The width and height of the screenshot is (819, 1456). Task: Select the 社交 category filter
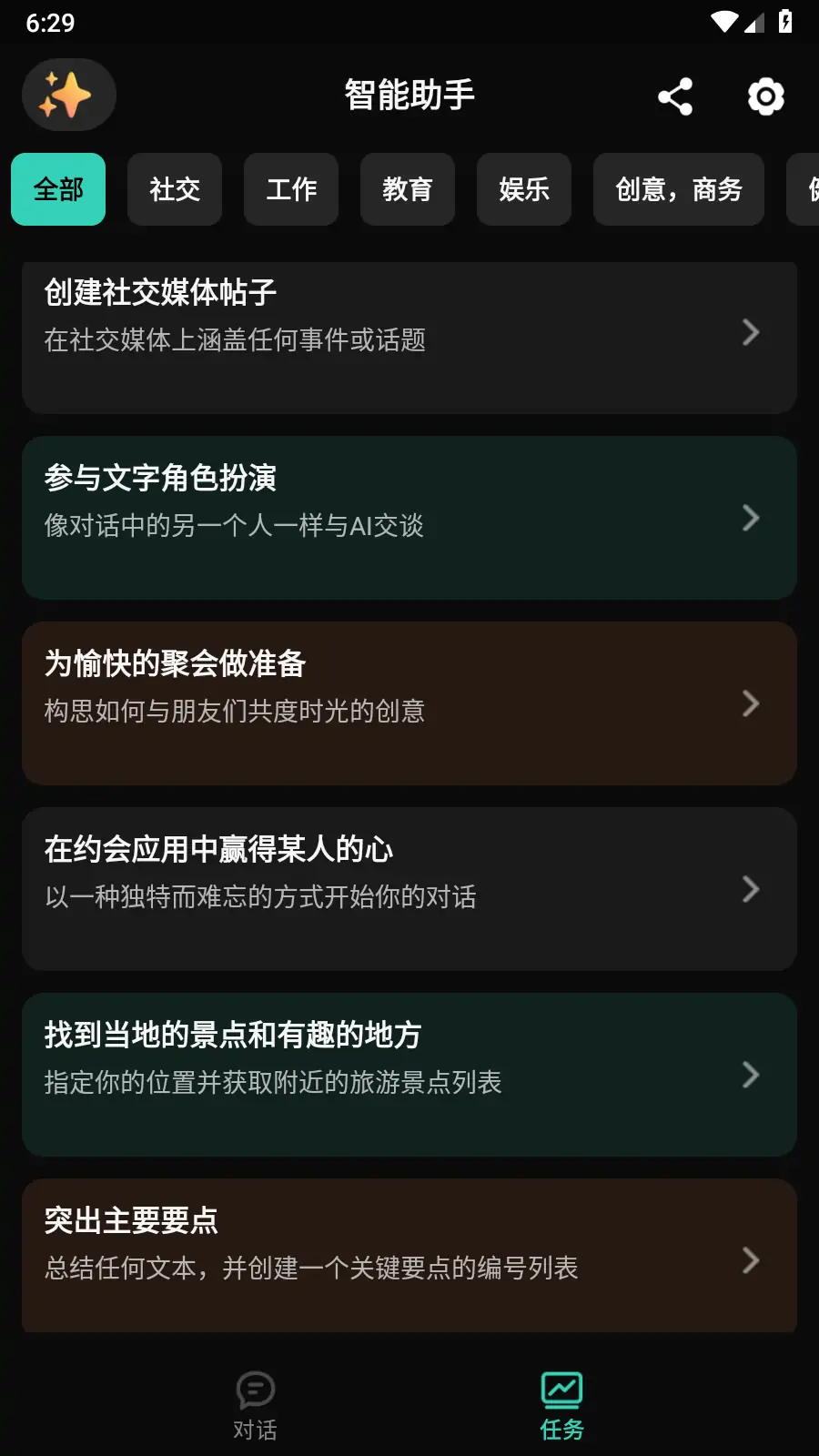click(175, 189)
